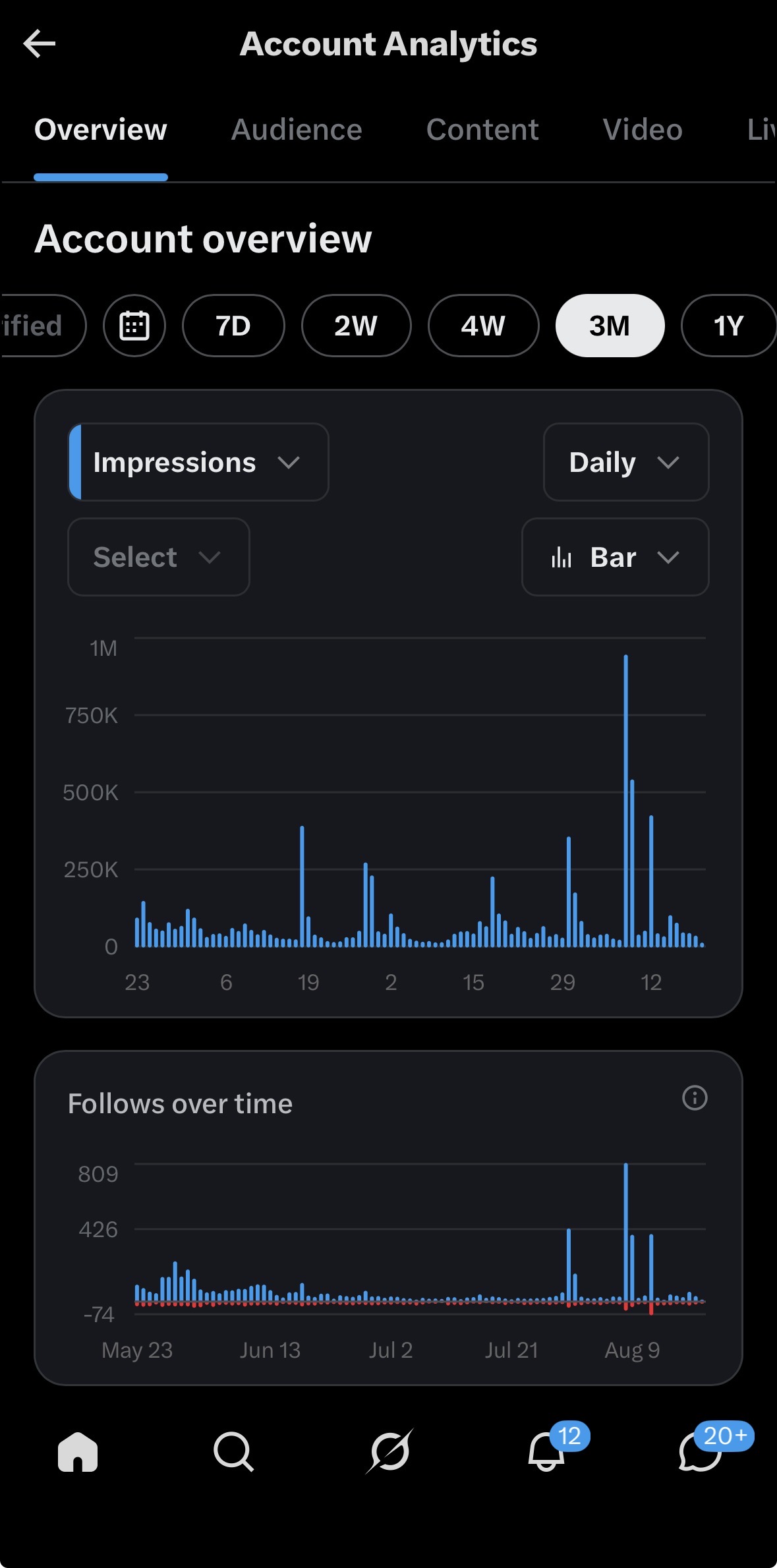Select the 2W time range
777x1568 pixels.
[356, 326]
